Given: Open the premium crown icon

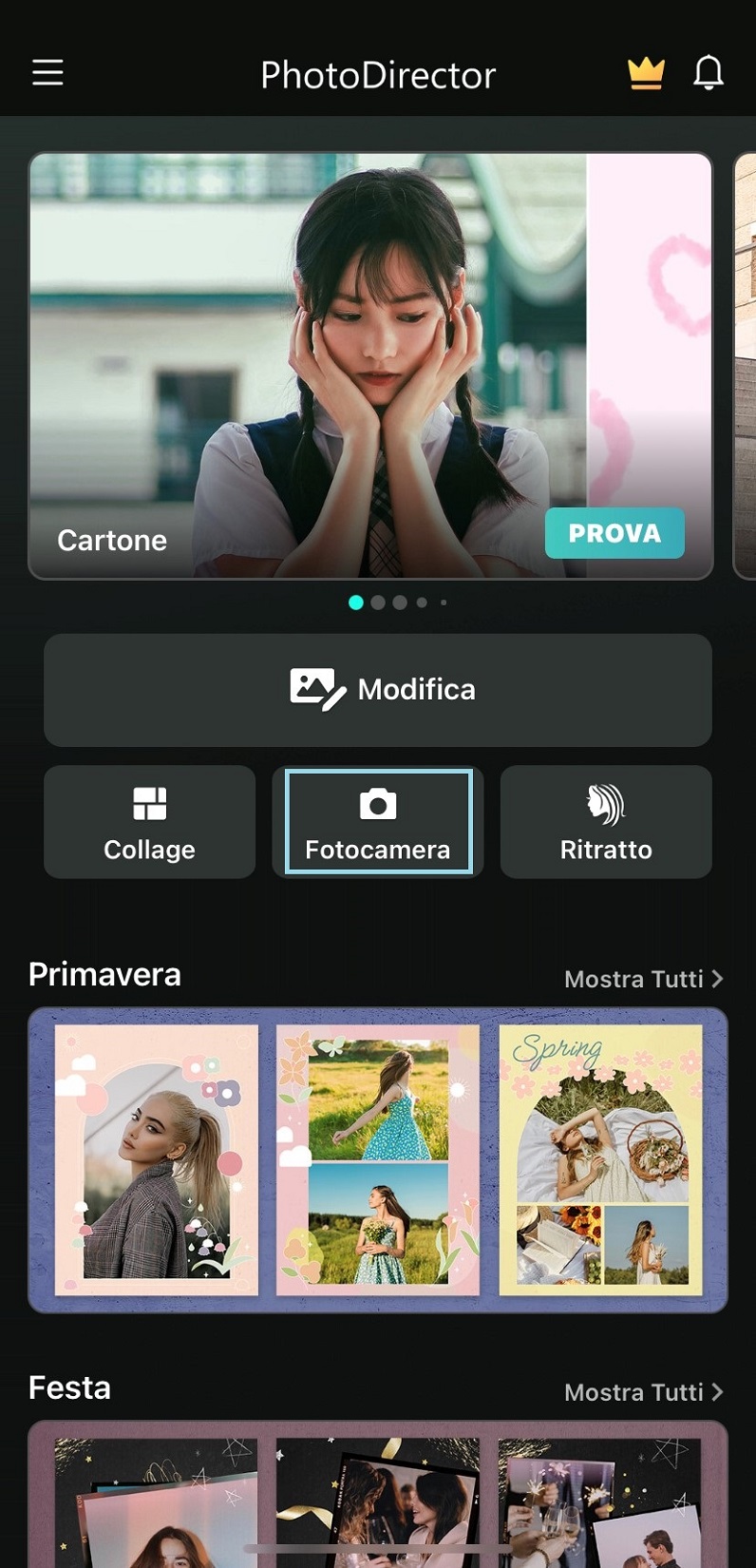Looking at the screenshot, I should 646,73.
